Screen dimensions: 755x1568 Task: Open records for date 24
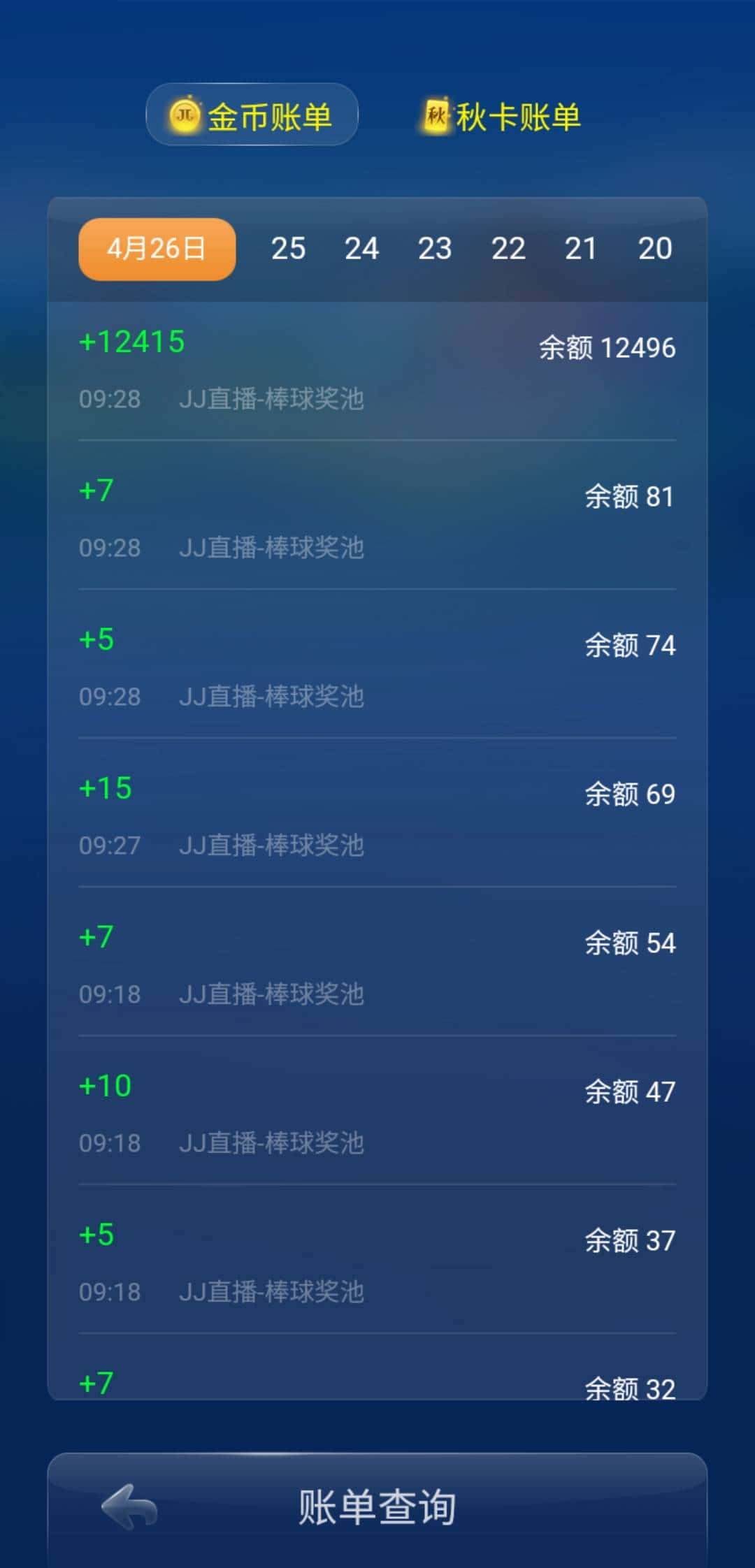(x=363, y=248)
